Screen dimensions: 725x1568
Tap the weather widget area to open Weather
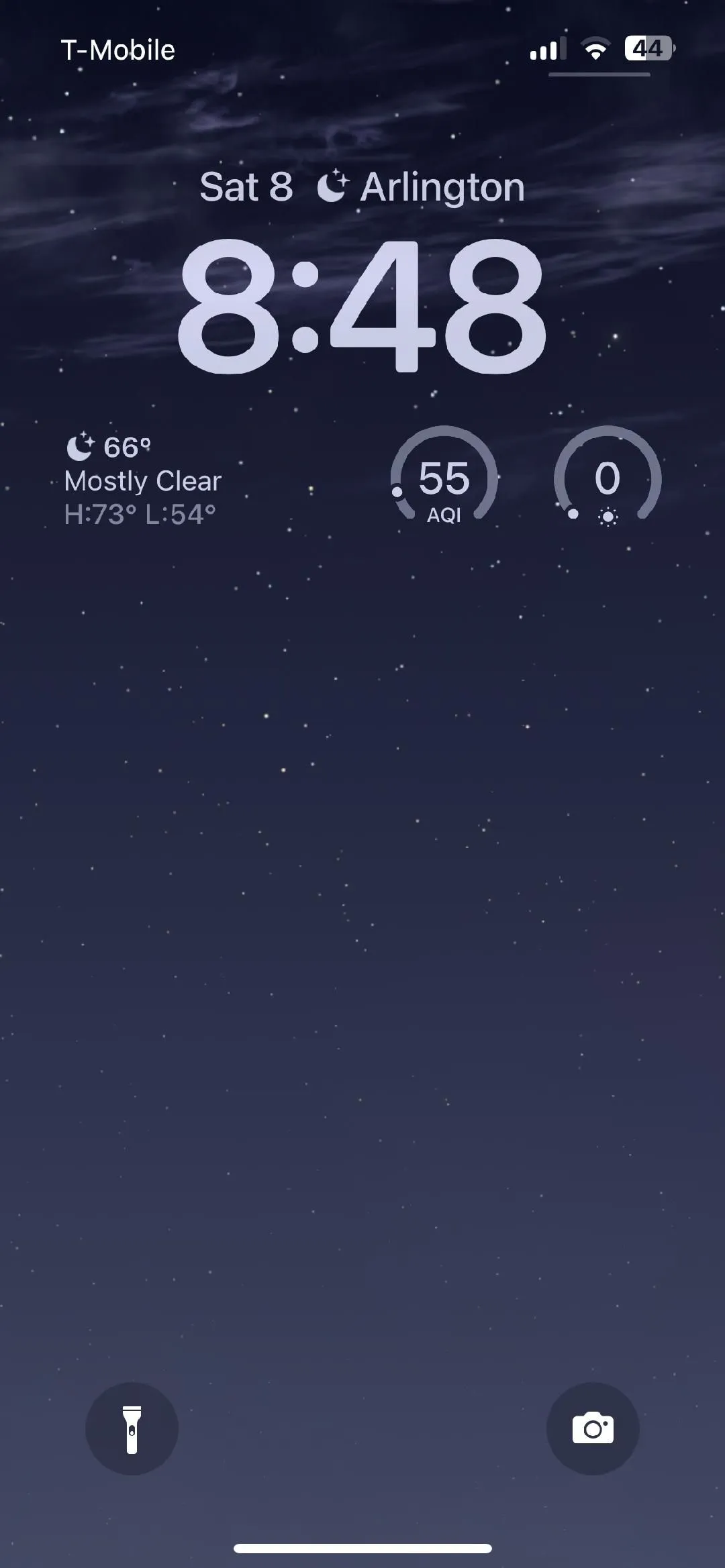[x=143, y=480]
